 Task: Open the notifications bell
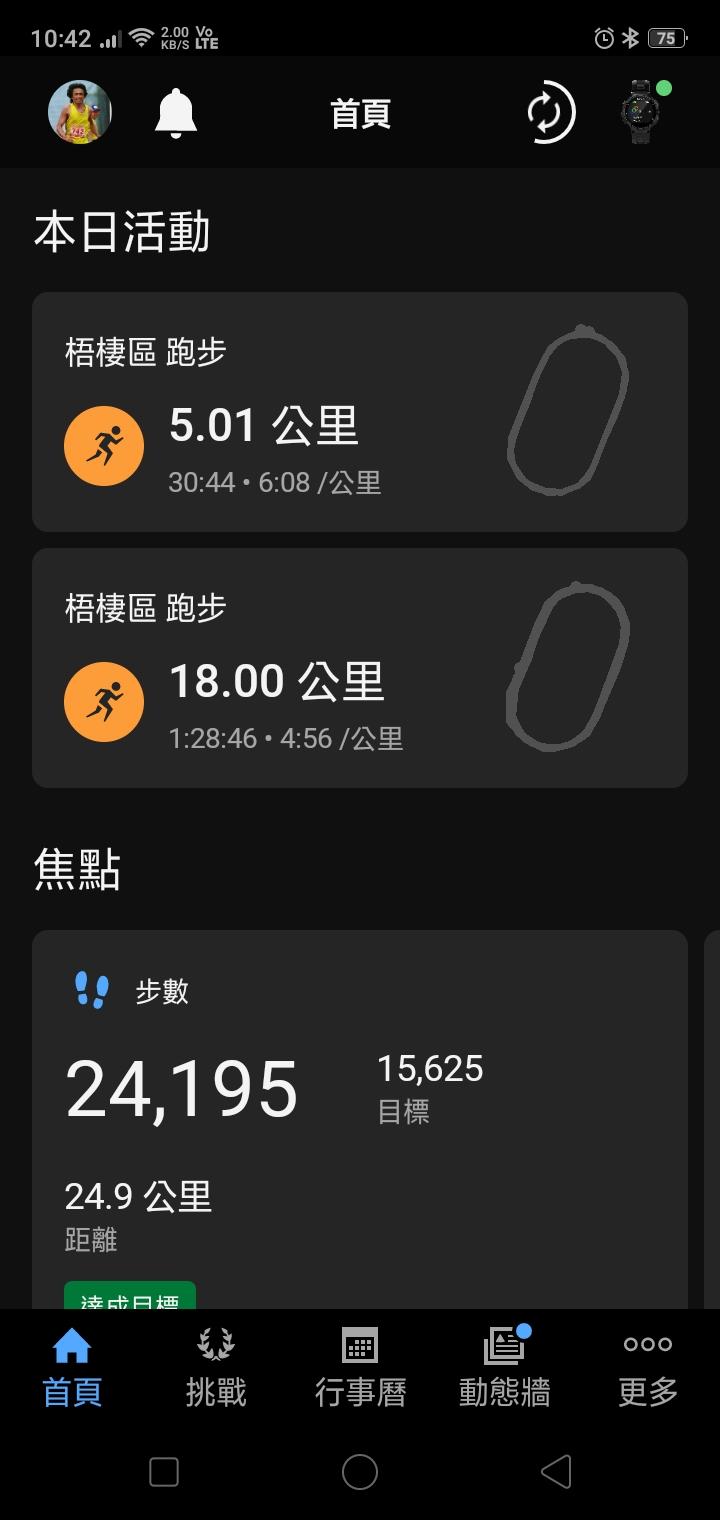click(176, 113)
